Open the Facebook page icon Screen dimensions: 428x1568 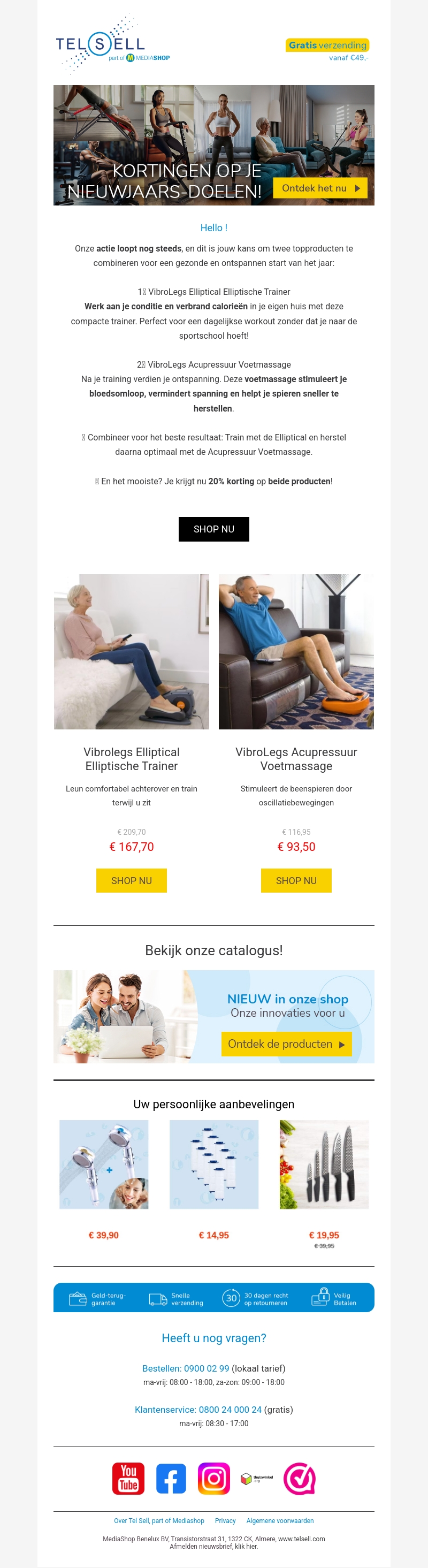[x=171, y=1478]
